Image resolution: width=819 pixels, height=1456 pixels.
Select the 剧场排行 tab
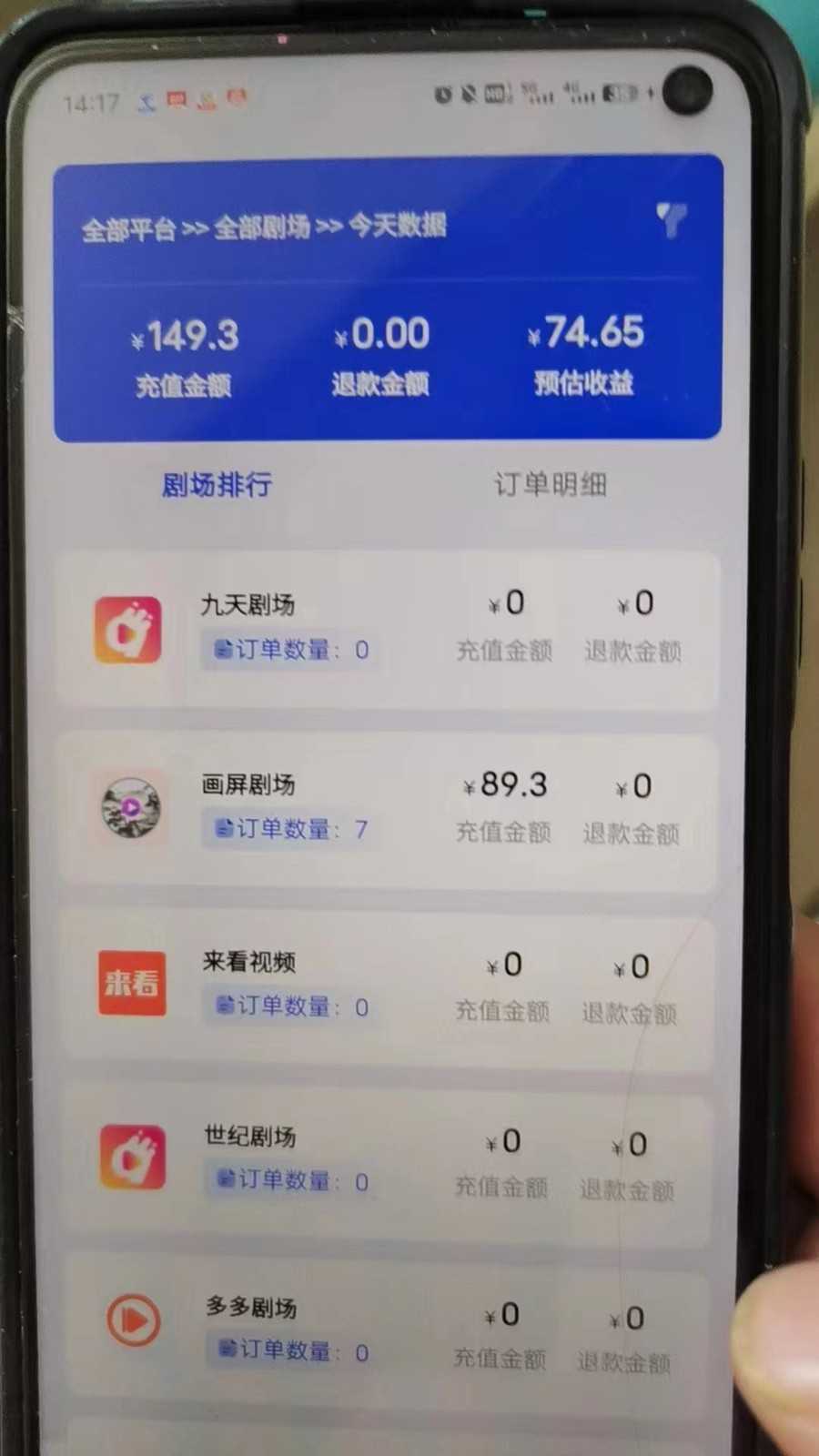[217, 484]
